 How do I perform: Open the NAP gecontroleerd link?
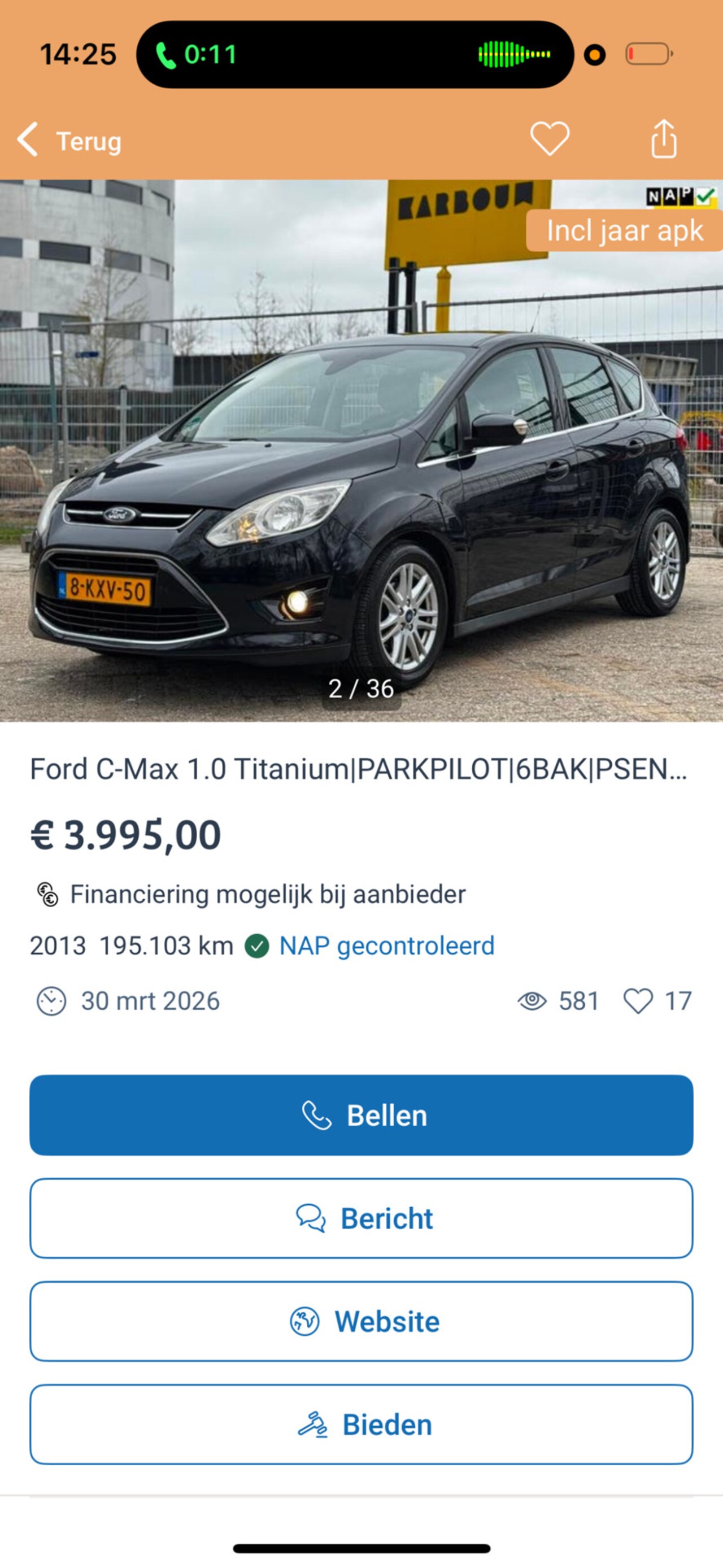click(x=386, y=946)
